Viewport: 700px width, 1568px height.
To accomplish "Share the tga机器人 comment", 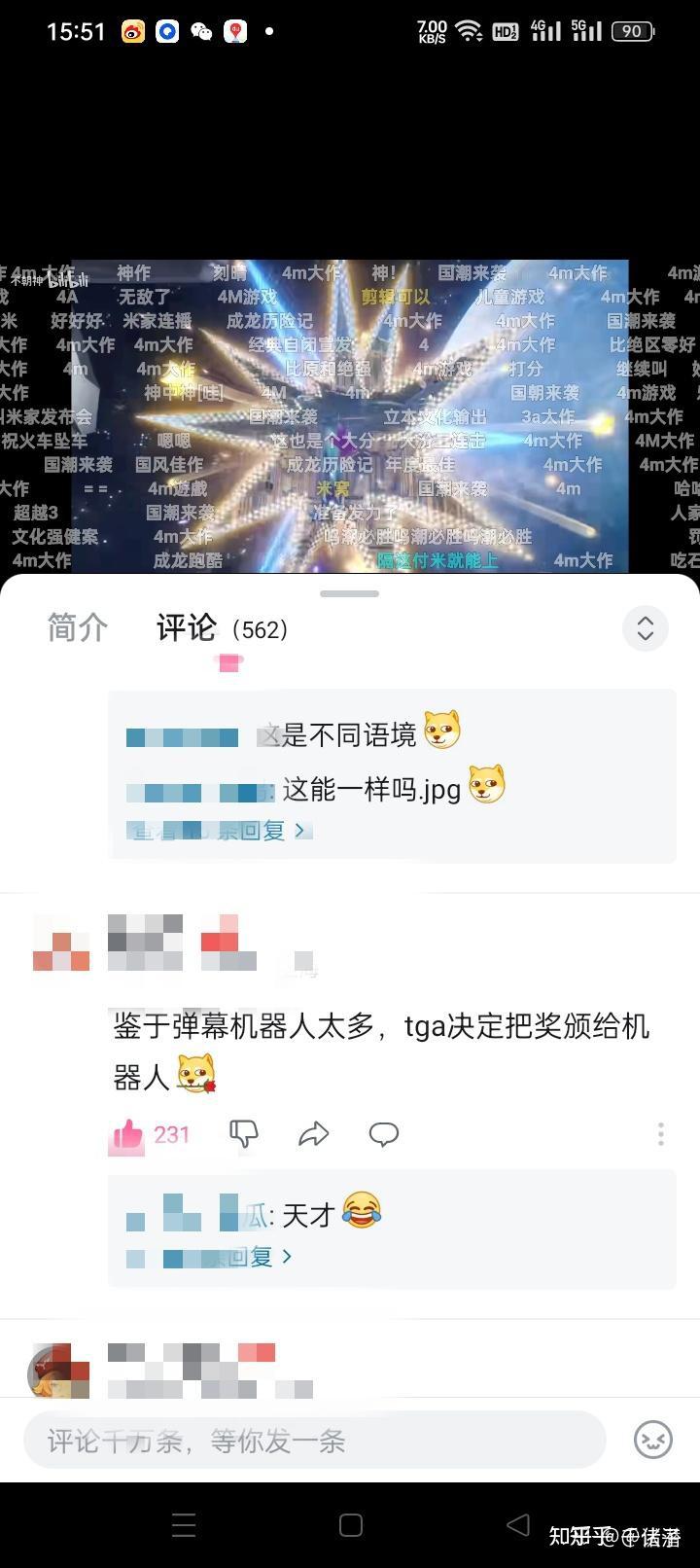I will (x=313, y=1134).
